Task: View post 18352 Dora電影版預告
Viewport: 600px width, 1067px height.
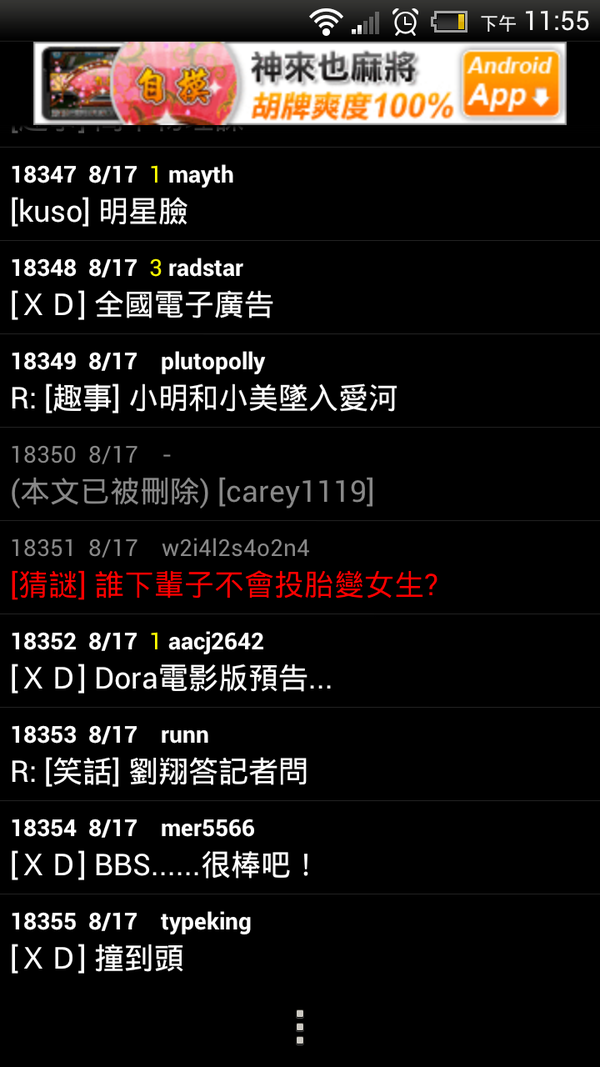Action: (x=299, y=661)
